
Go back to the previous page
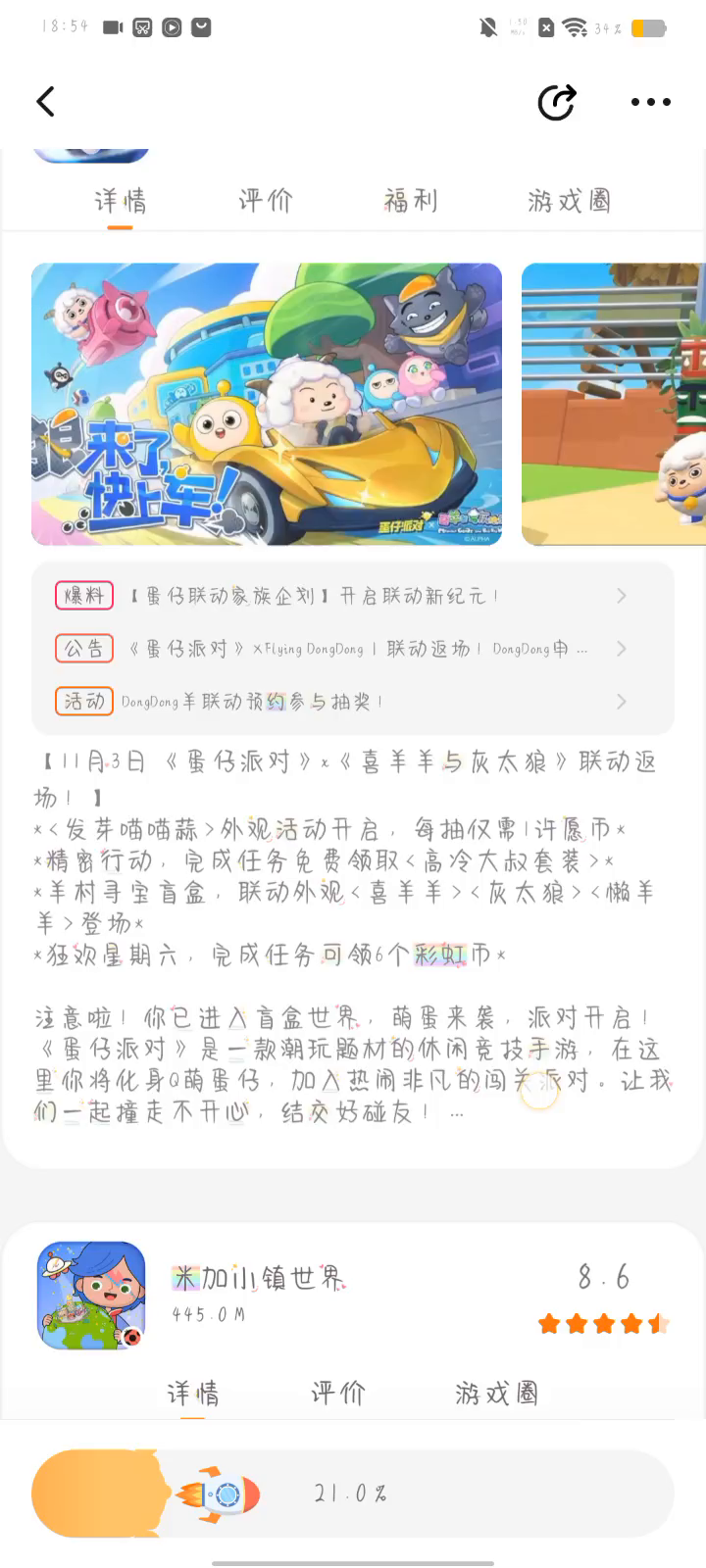tap(45, 102)
